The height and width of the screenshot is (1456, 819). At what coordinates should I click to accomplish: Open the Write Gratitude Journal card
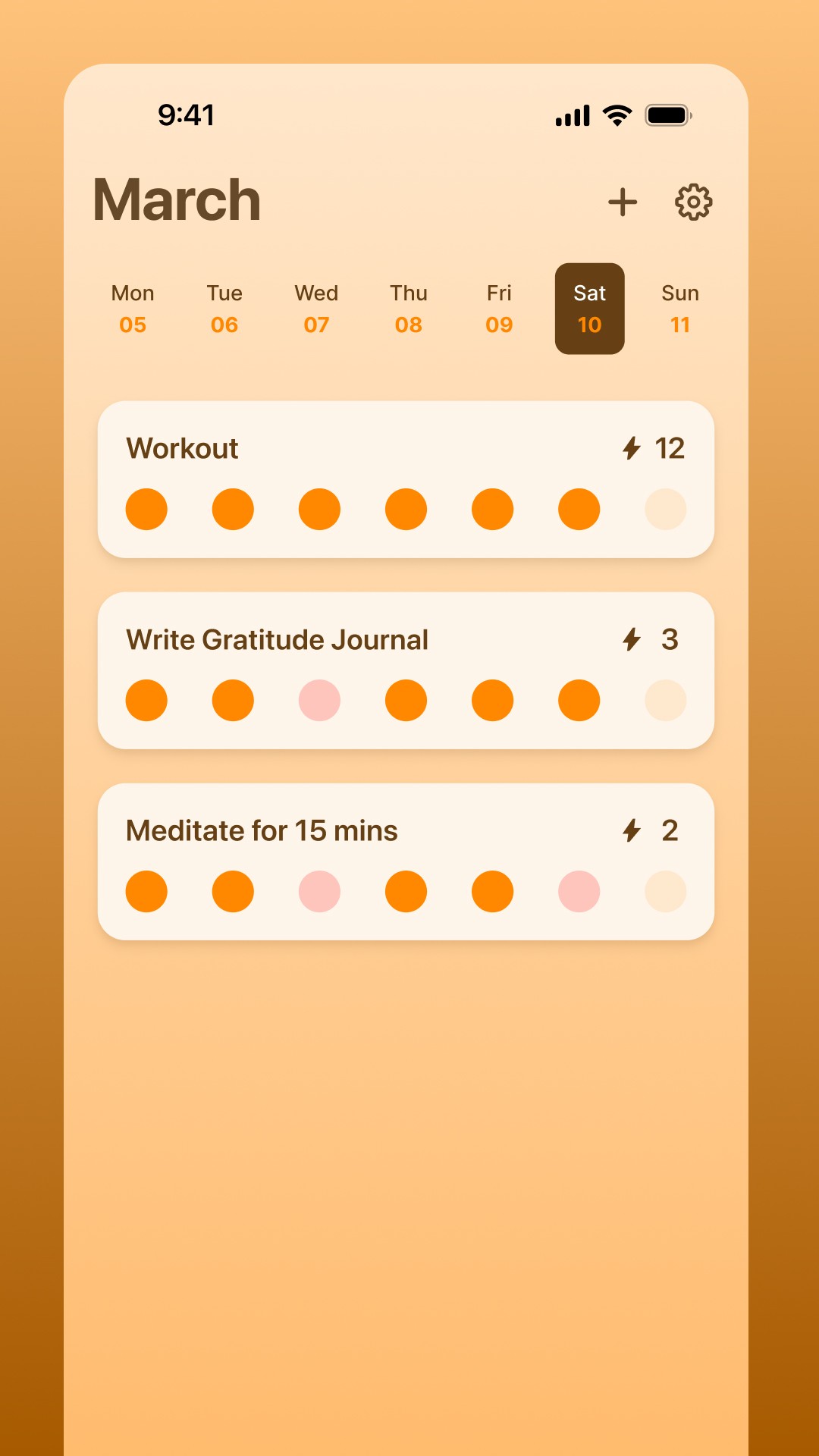(x=406, y=670)
